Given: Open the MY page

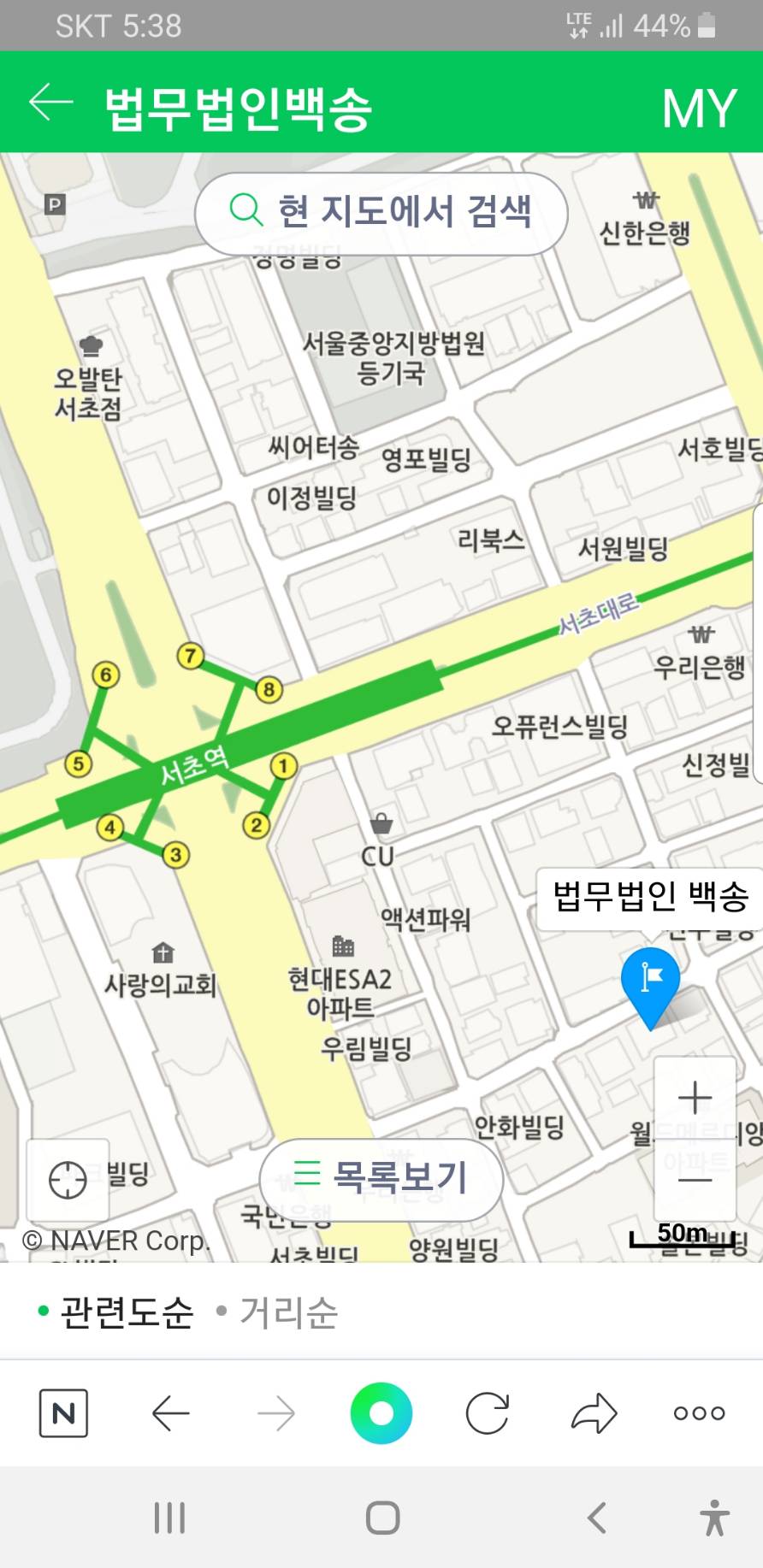Looking at the screenshot, I should coord(699,108).
